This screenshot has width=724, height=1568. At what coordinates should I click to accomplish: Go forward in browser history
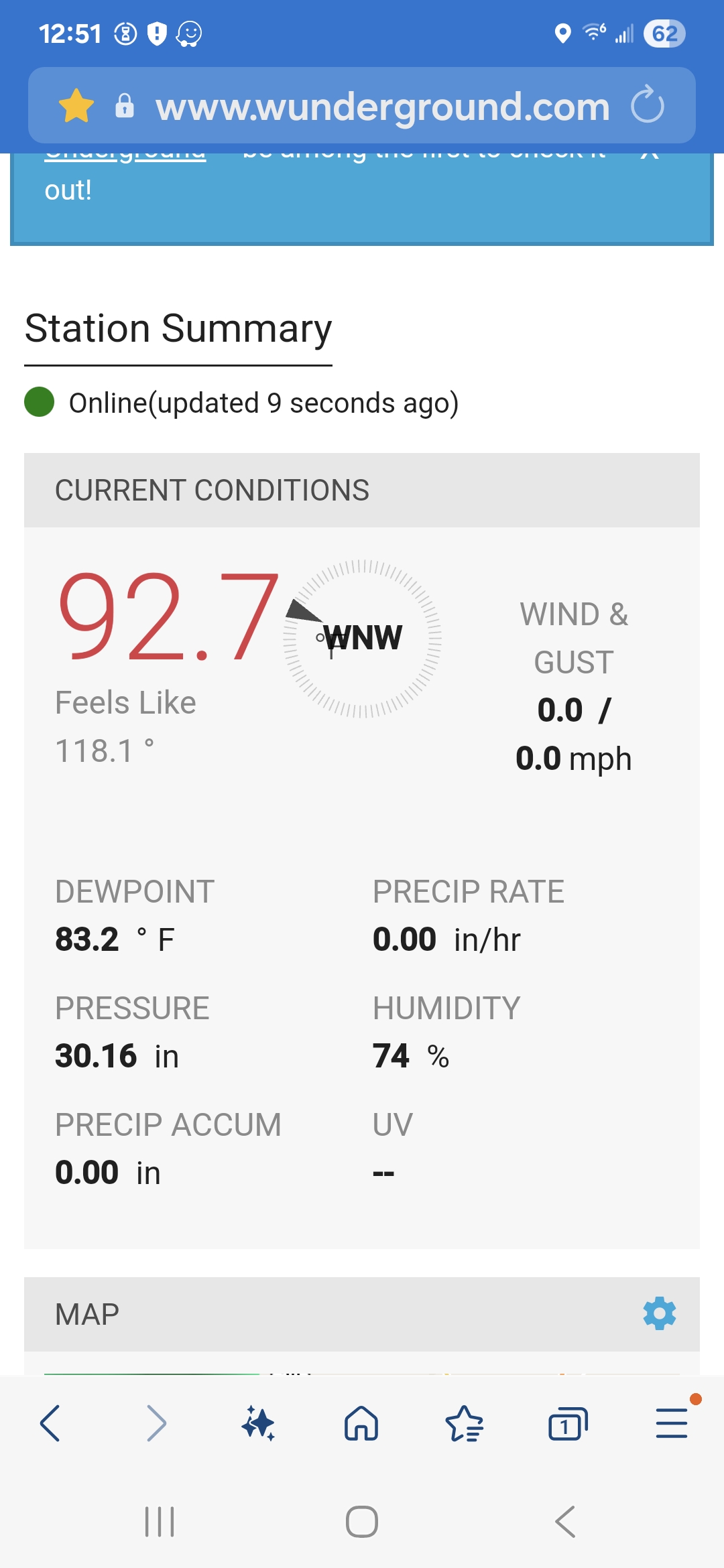156,1423
